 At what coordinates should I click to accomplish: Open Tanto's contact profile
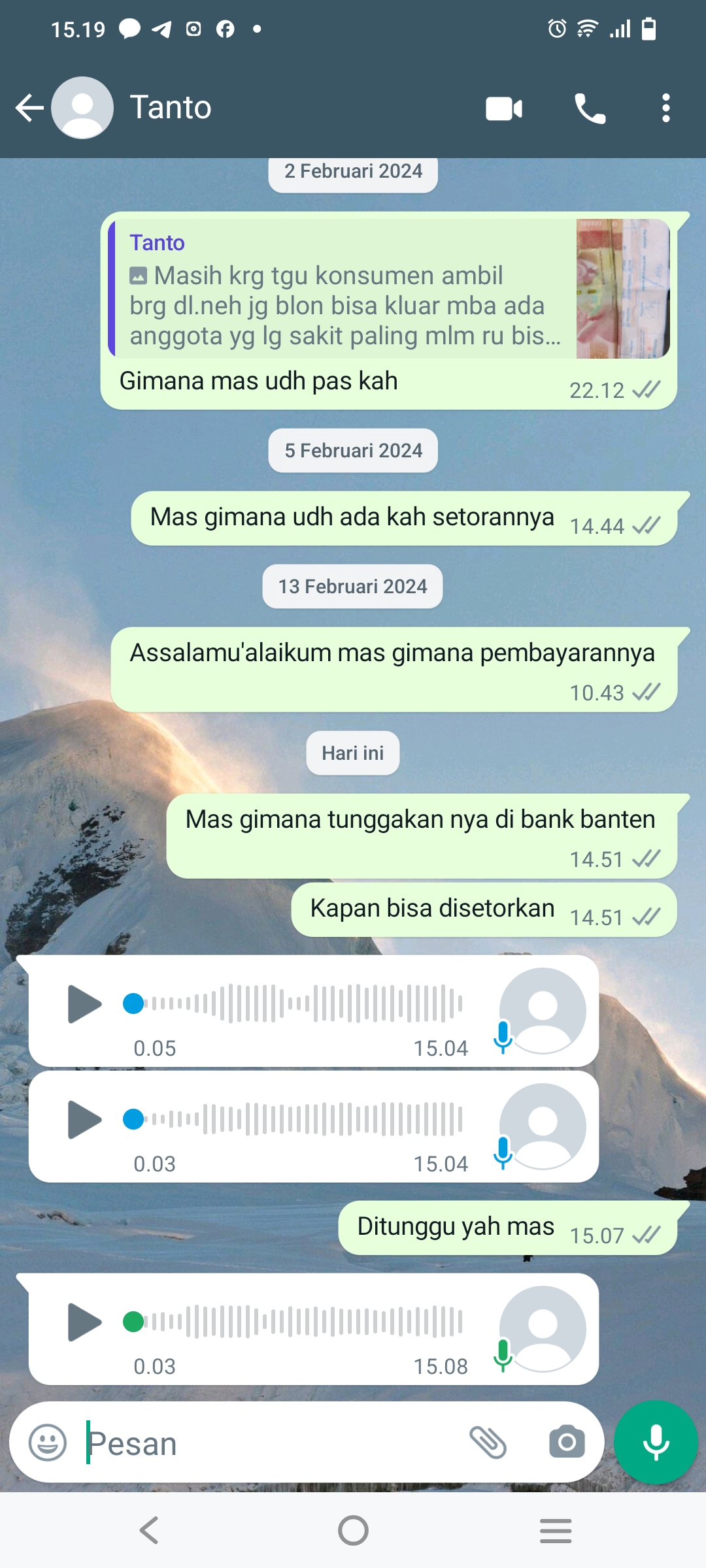pos(170,108)
